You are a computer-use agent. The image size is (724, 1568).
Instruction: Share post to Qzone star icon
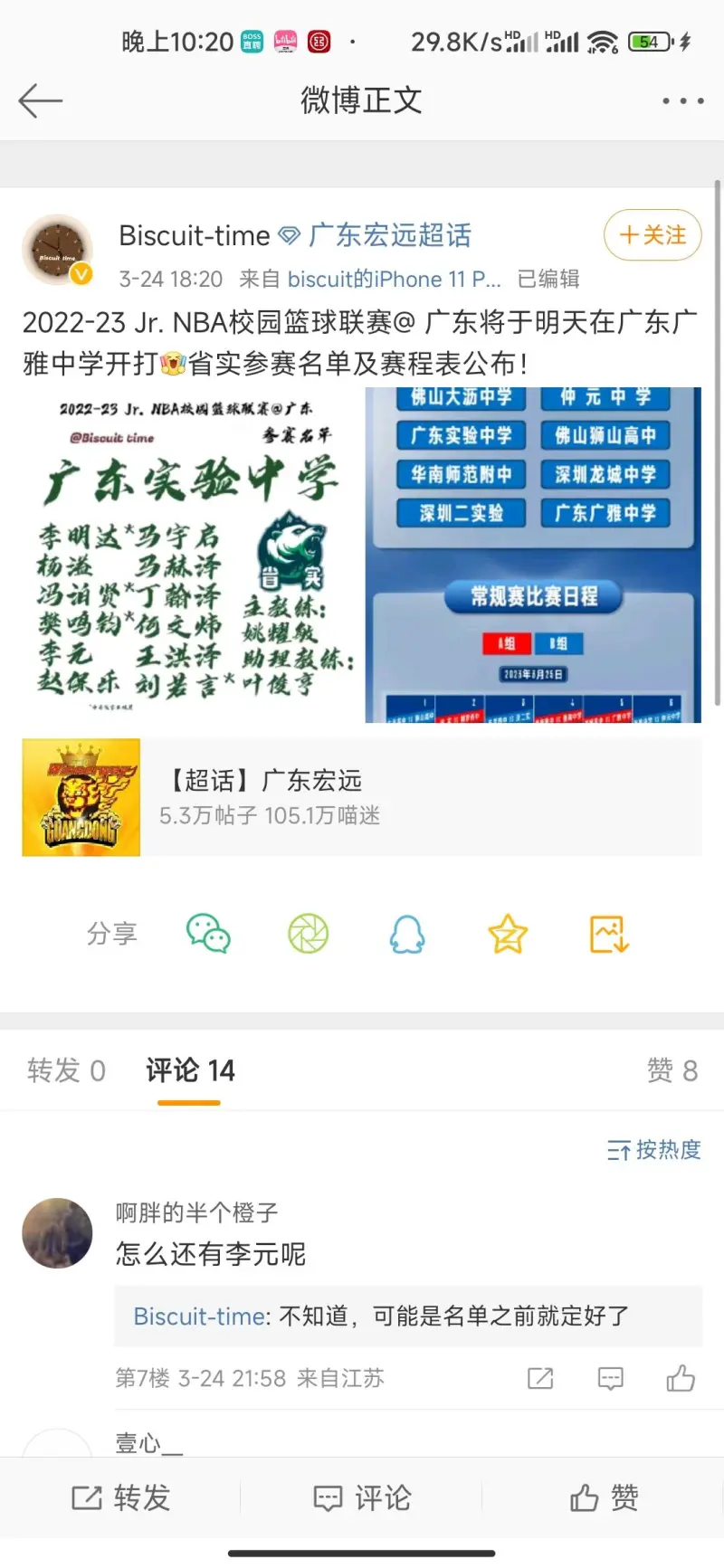[x=508, y=934]
